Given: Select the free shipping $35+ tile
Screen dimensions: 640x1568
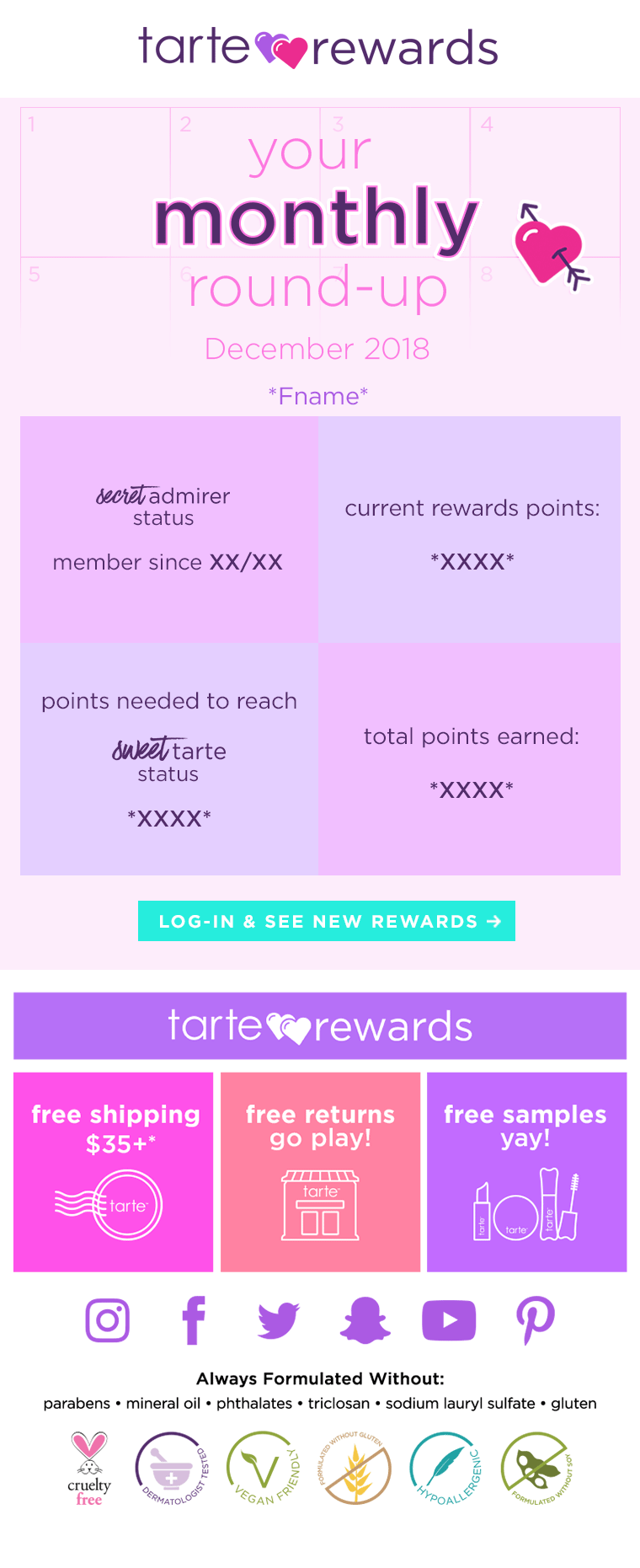Looking at the screenshot, I should pos(114,1171).
